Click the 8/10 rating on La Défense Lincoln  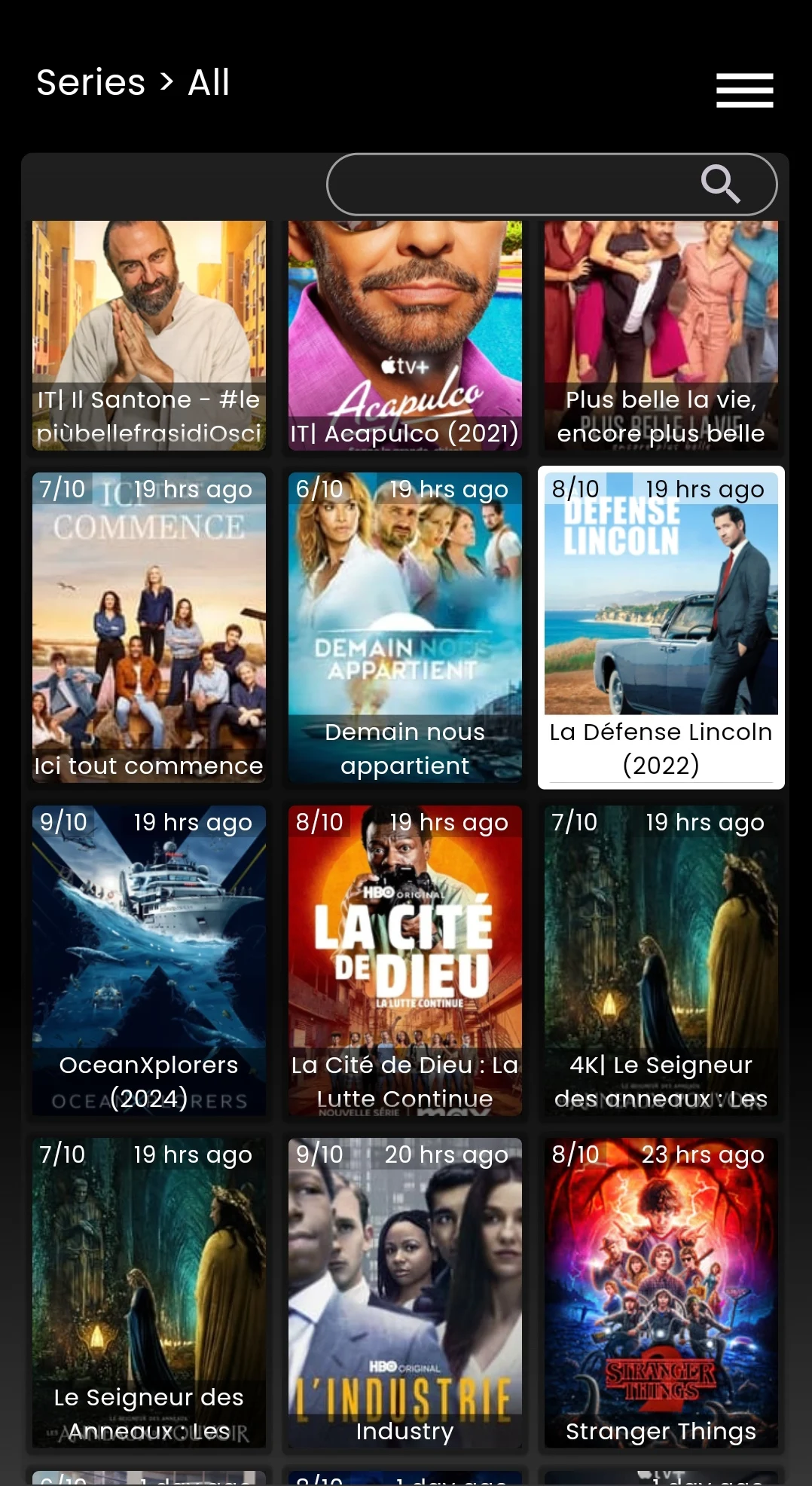pyautogui.click(x=575, y=488)
